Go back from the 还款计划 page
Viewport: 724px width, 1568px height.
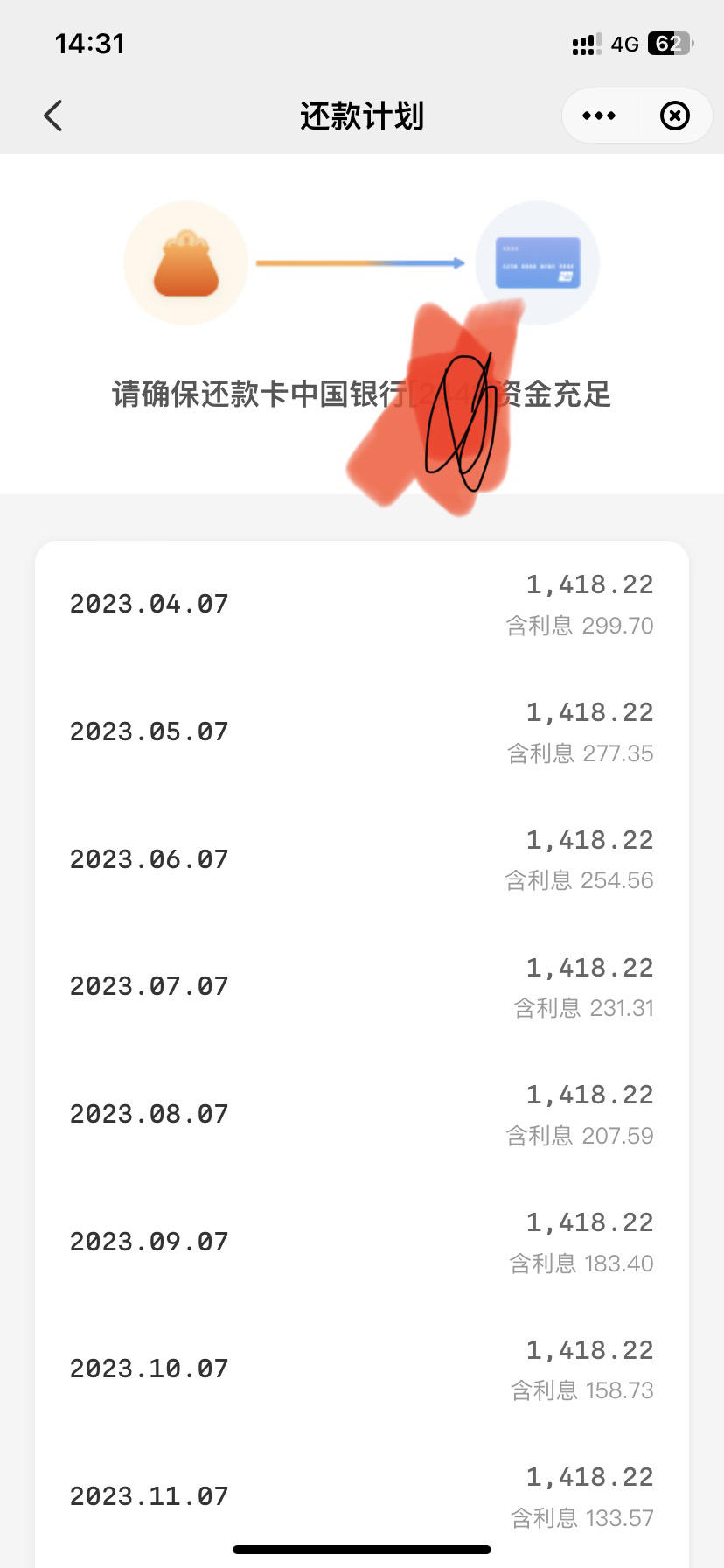tap(53, 115)
